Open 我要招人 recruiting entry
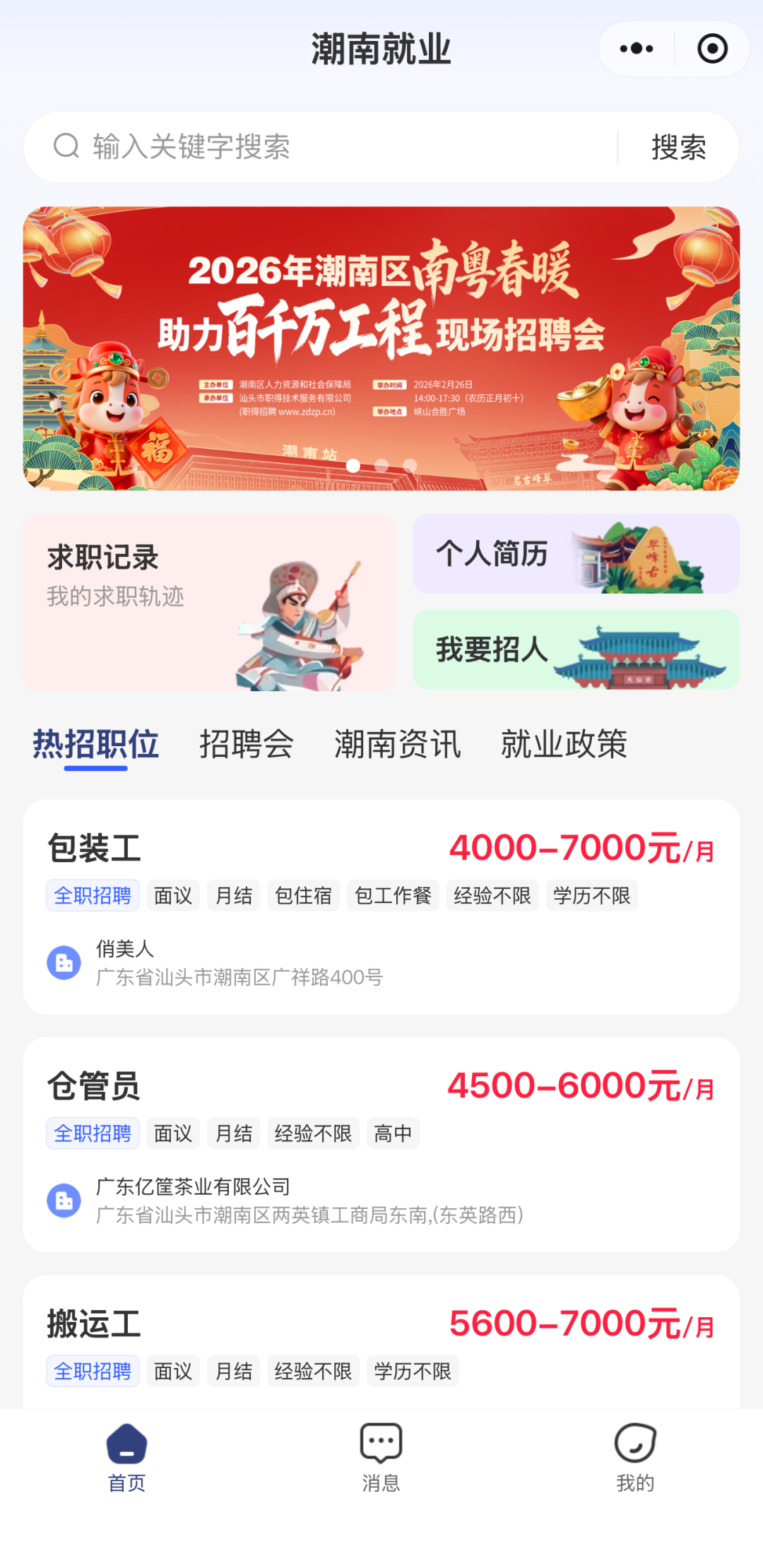Viewport: 763px width, 1568px height. [x=576, y=649]
